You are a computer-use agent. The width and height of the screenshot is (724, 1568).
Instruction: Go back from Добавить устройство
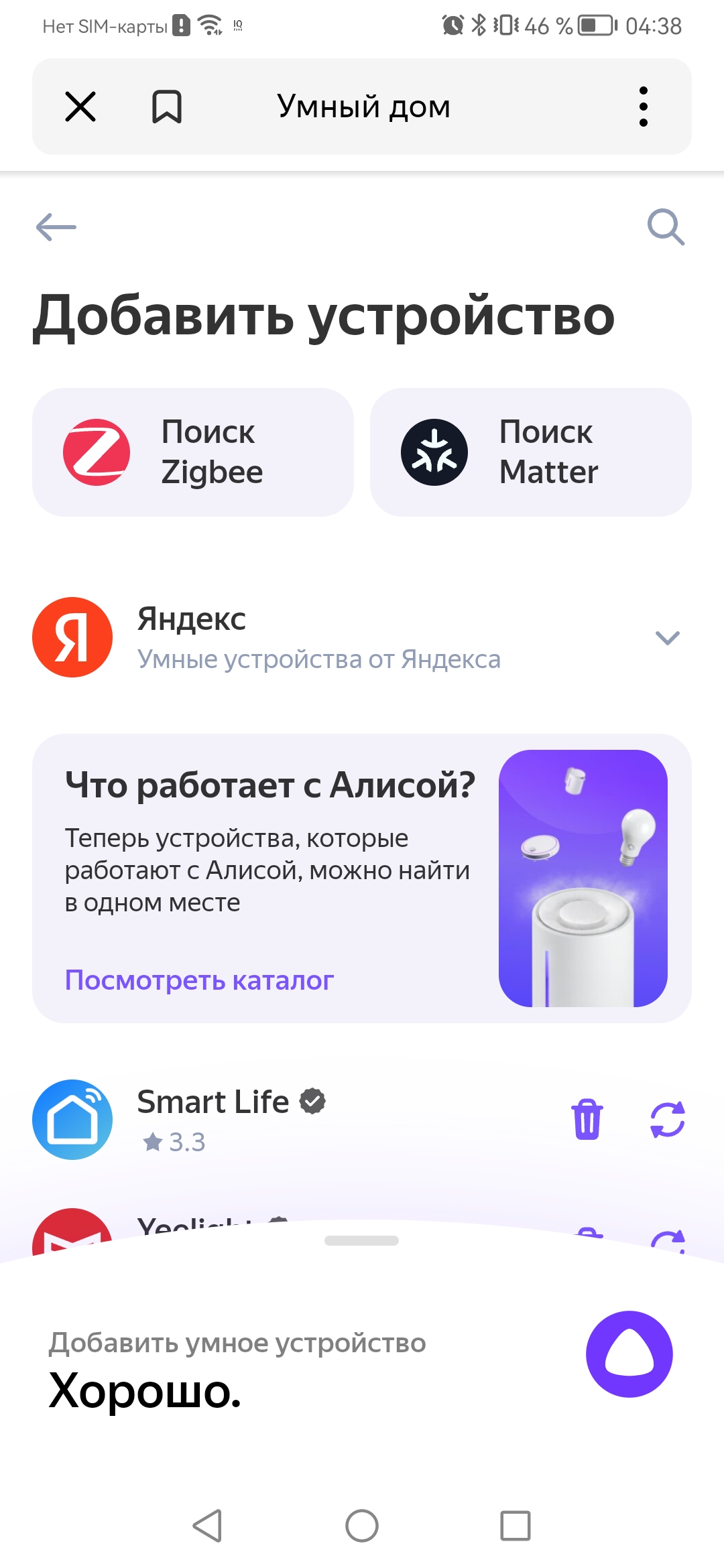pos(56,227)
